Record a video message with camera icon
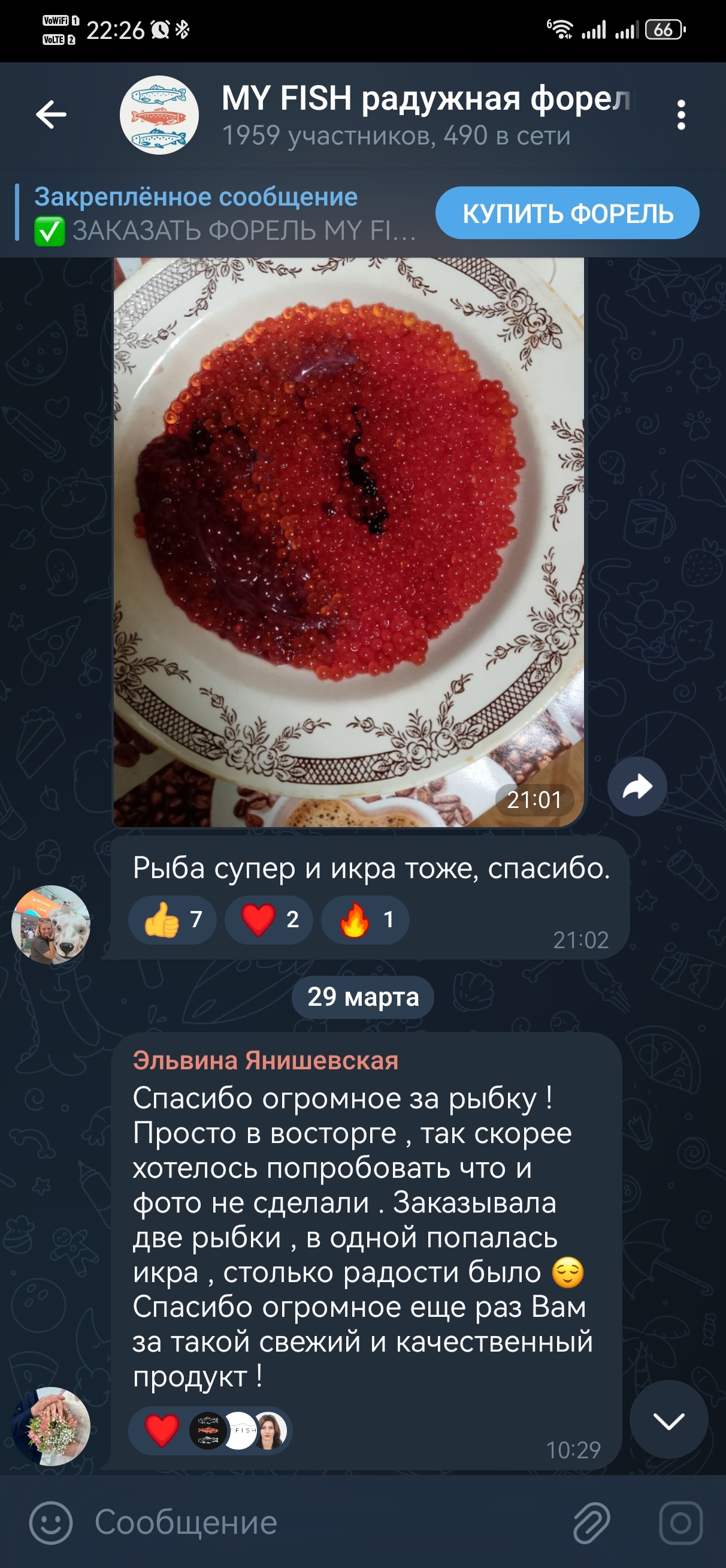 pos(680,1522)
